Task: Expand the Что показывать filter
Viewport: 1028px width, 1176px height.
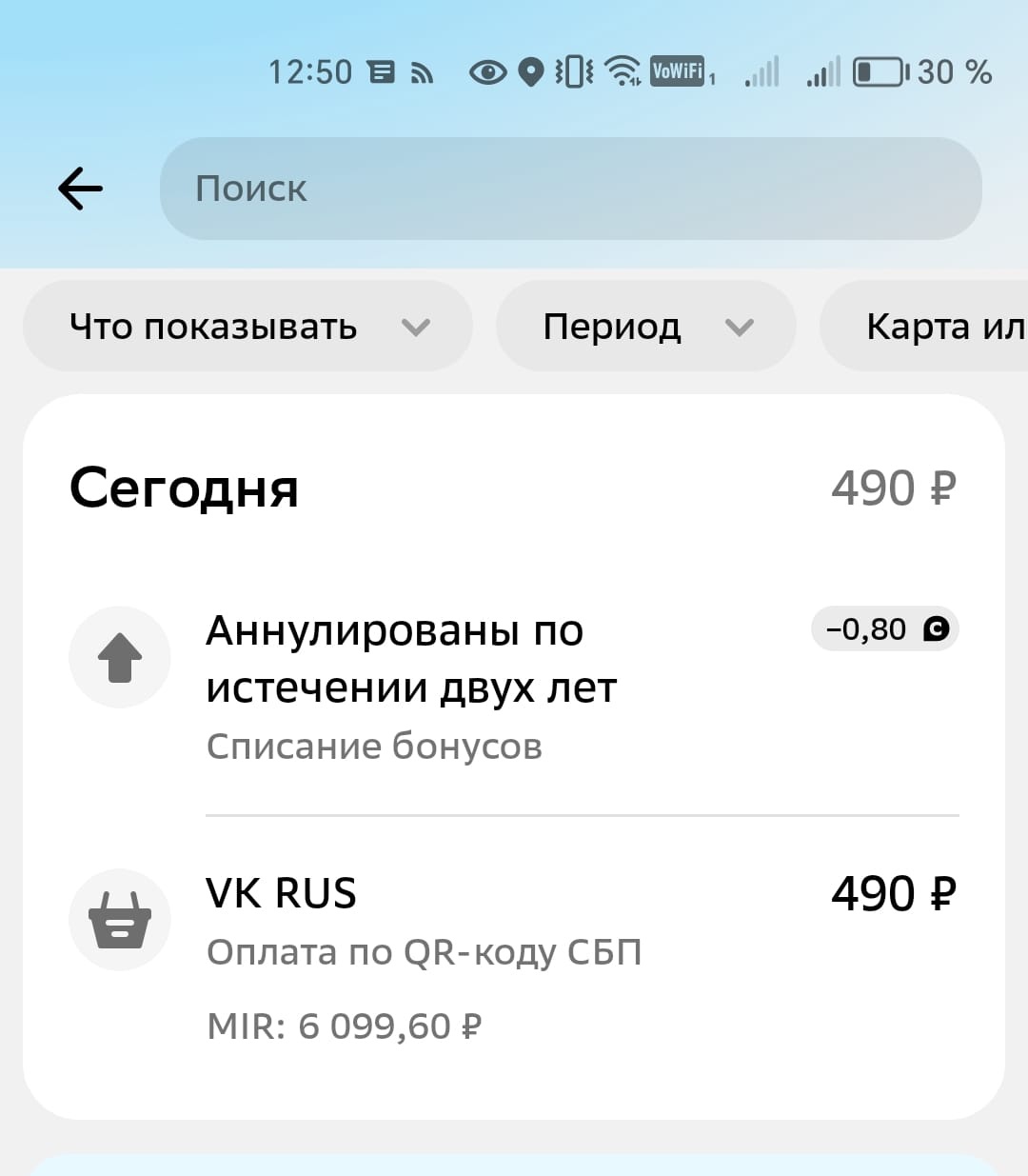Action: click(x=247, y=327)
